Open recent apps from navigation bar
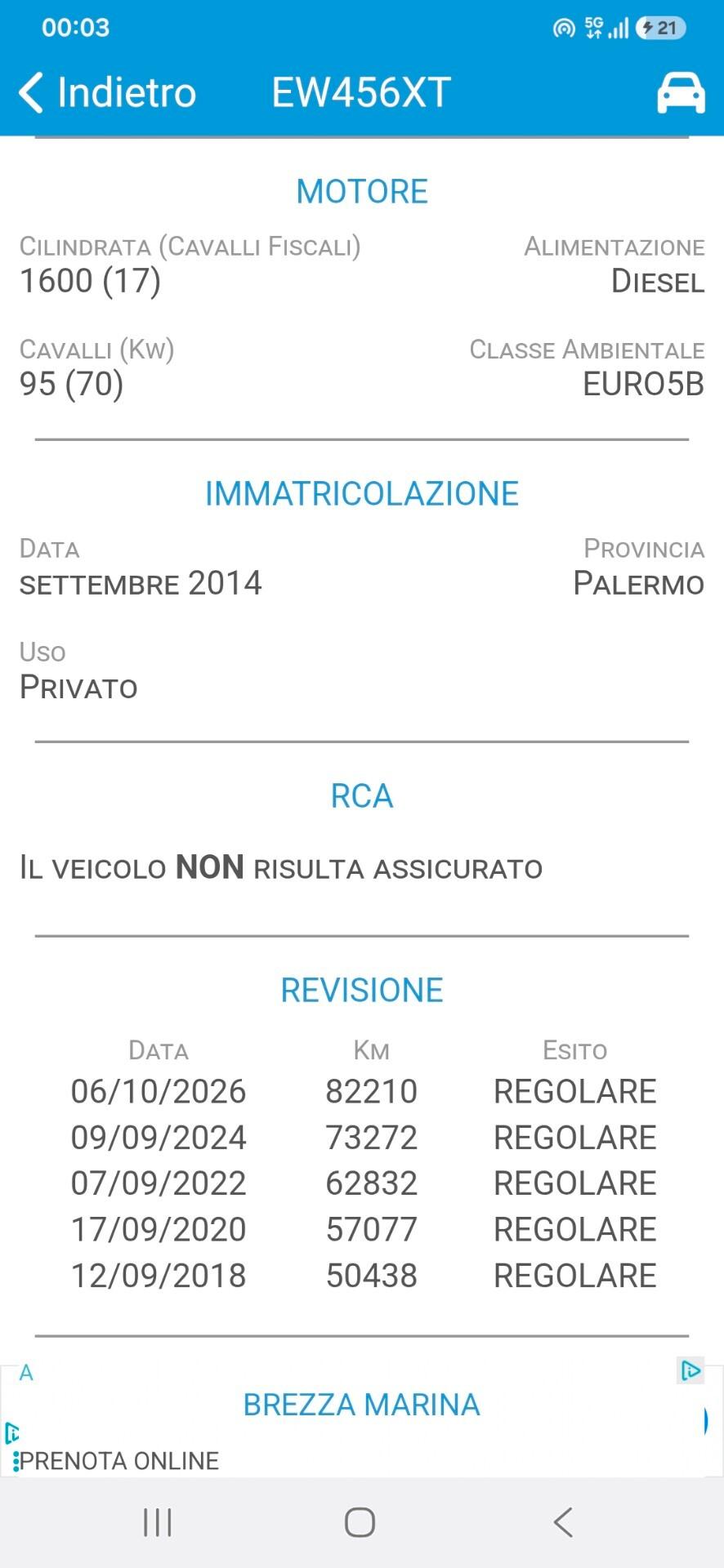Screen dimensions: 724x1568 point(158,1522)
